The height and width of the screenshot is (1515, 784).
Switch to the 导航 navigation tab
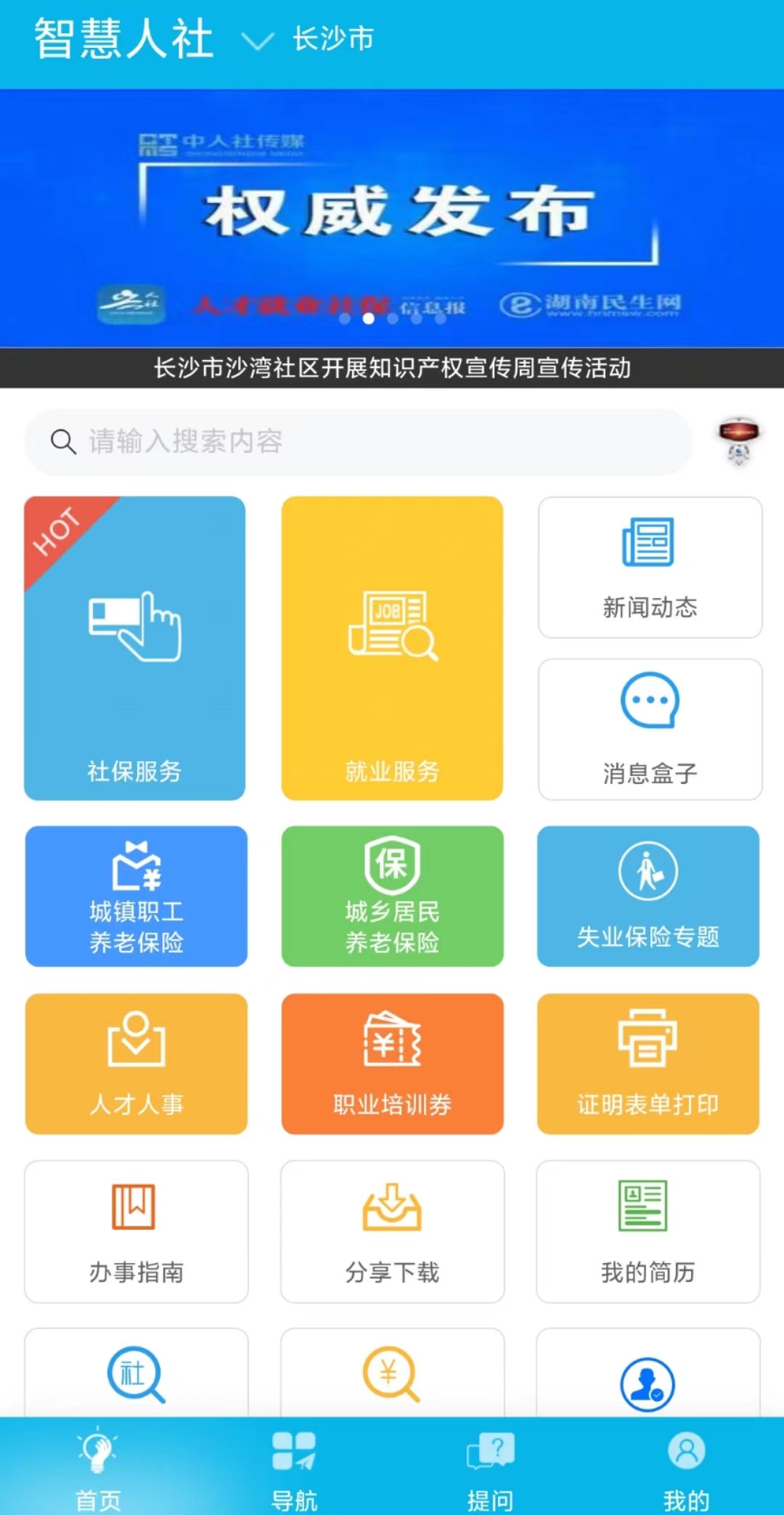(294, 1466)
